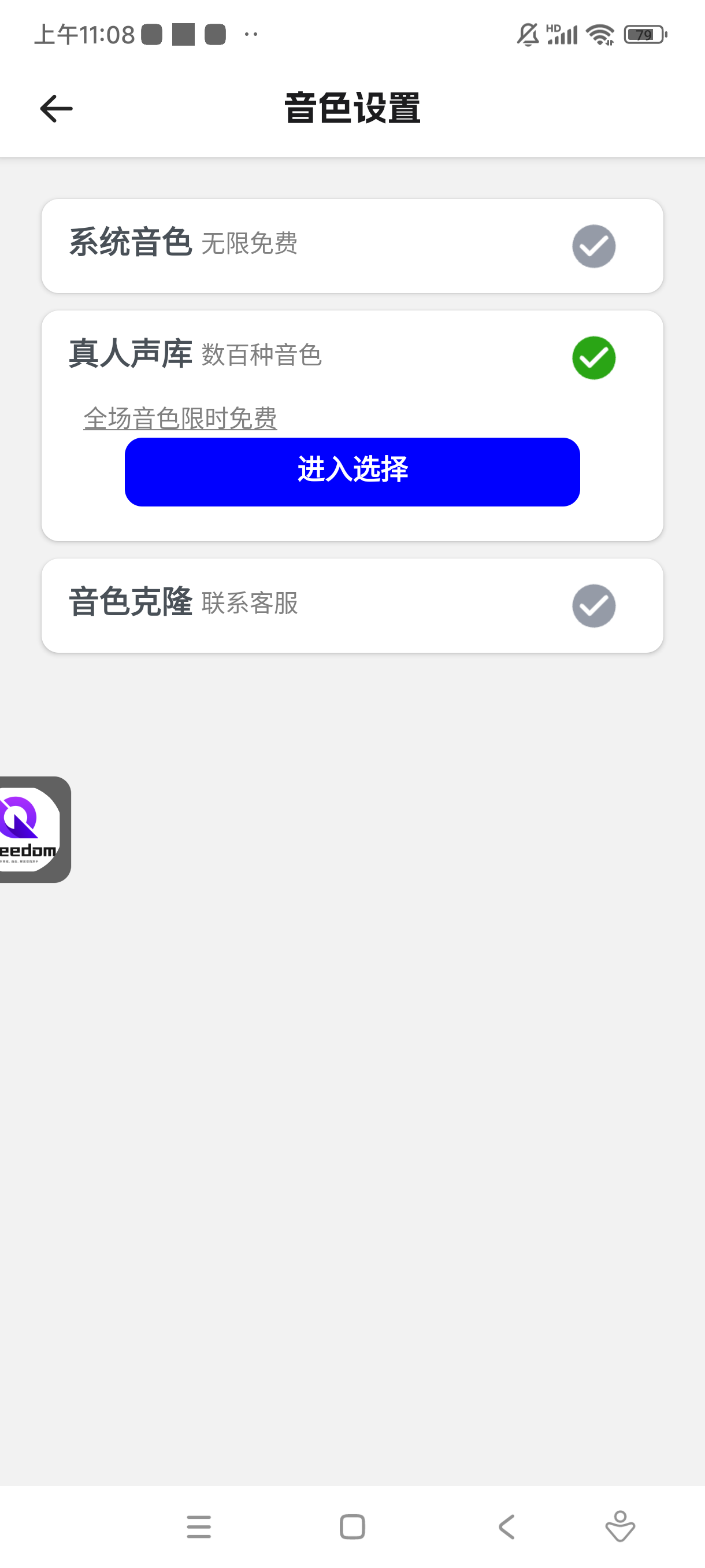Tap the system home button

point(352,1526)
